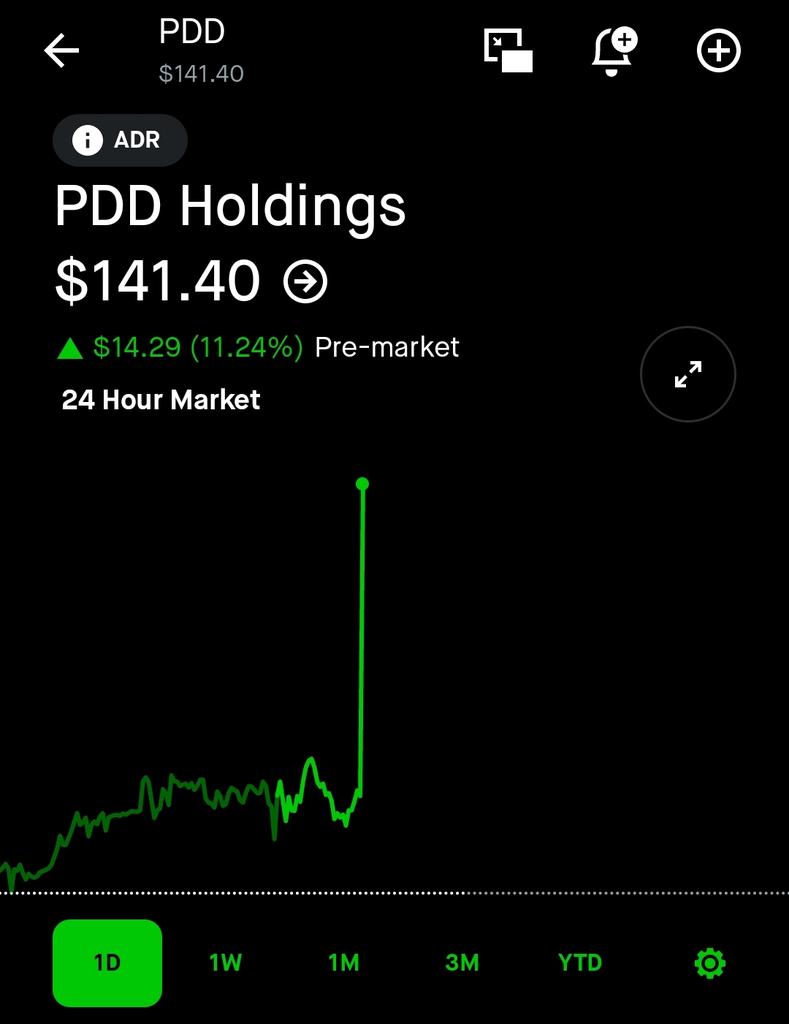This screenshot has width=789, height=1024.
Task: Select the 3M chart range
Action: 461,962
